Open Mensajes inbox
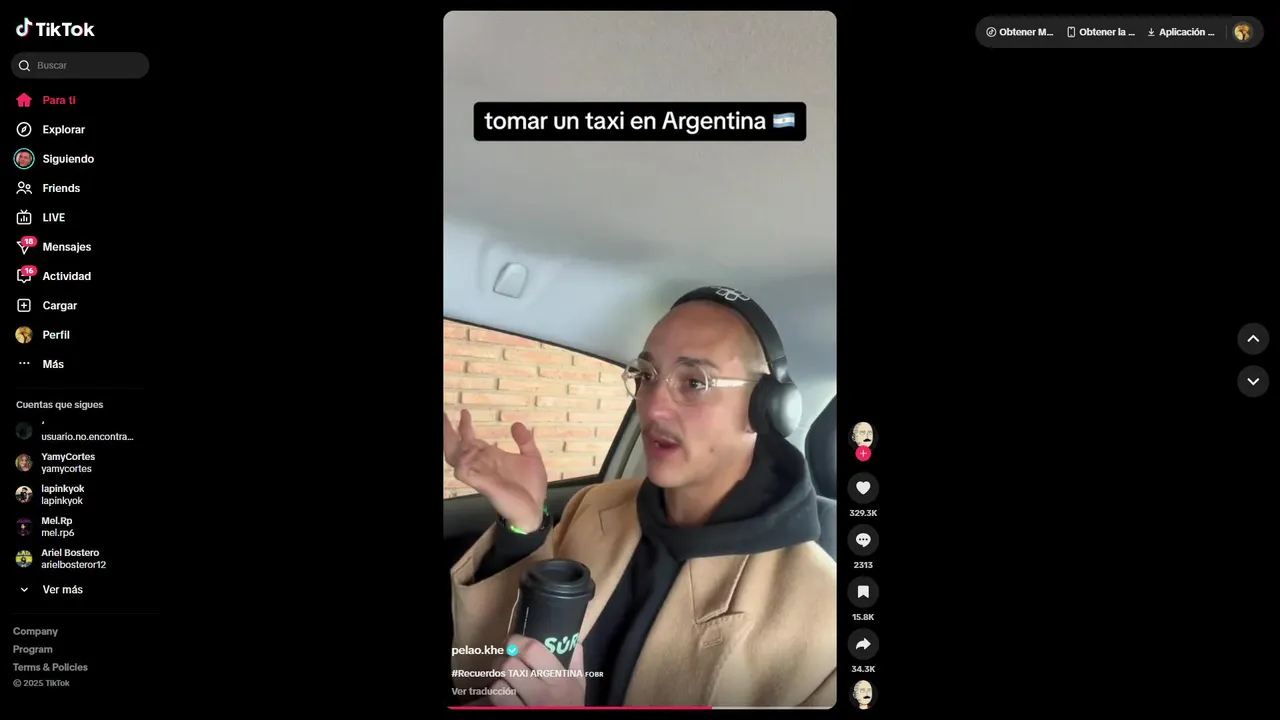Screen dimensions: 1280x720 (x=66, y=247)
